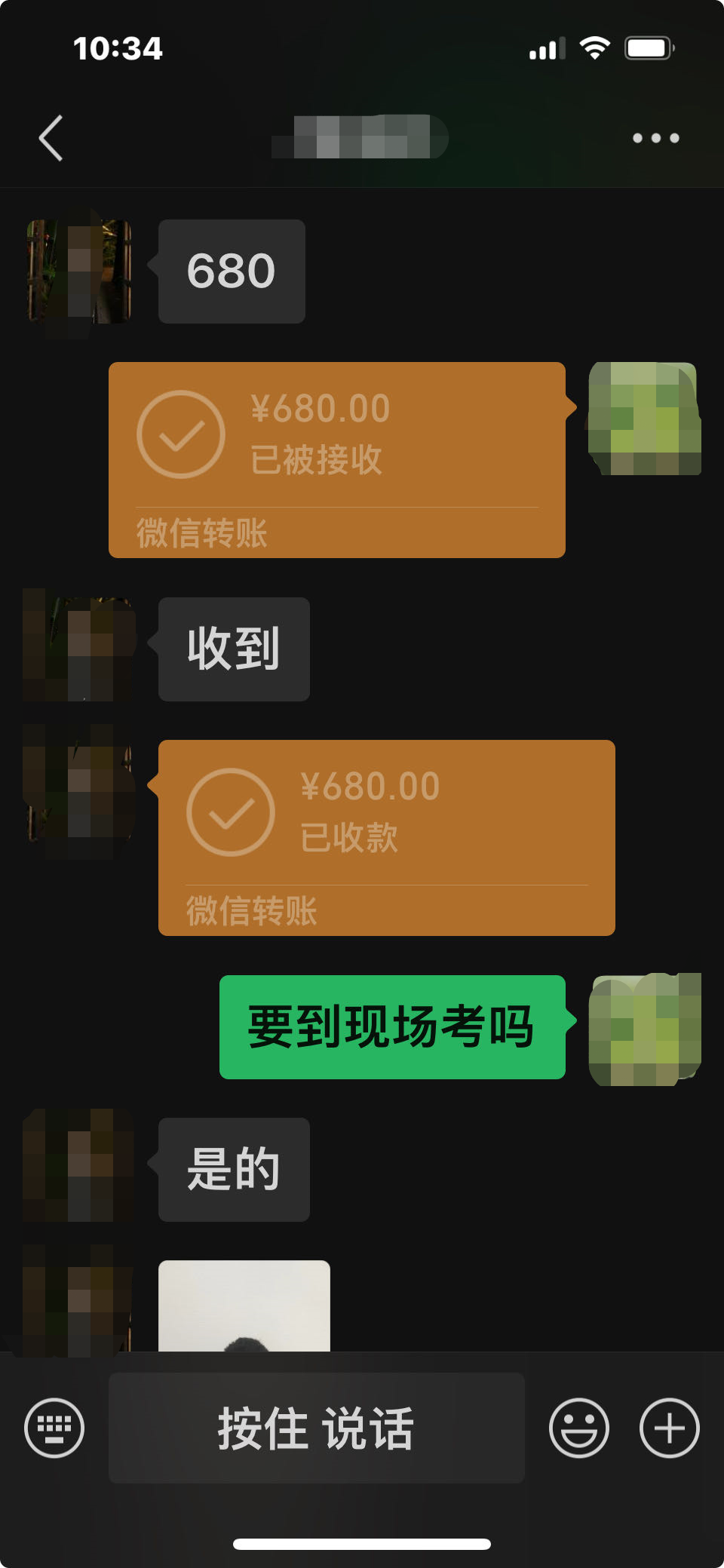This screenshot has height=1568, width=724.
Task: Open the three-dot chat info menu
Action: pyautogui.click(x=655, y=138)
